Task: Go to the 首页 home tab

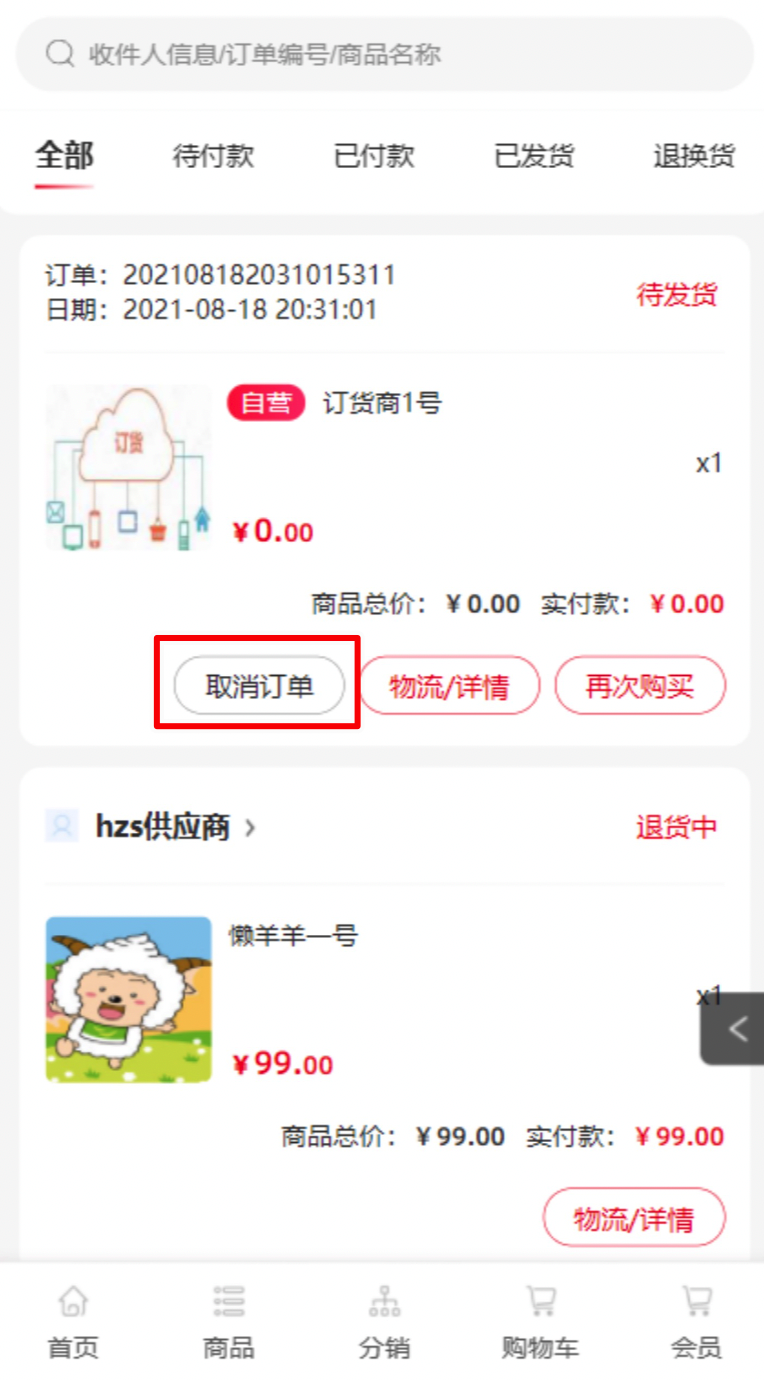Action: pos(73,1320)
